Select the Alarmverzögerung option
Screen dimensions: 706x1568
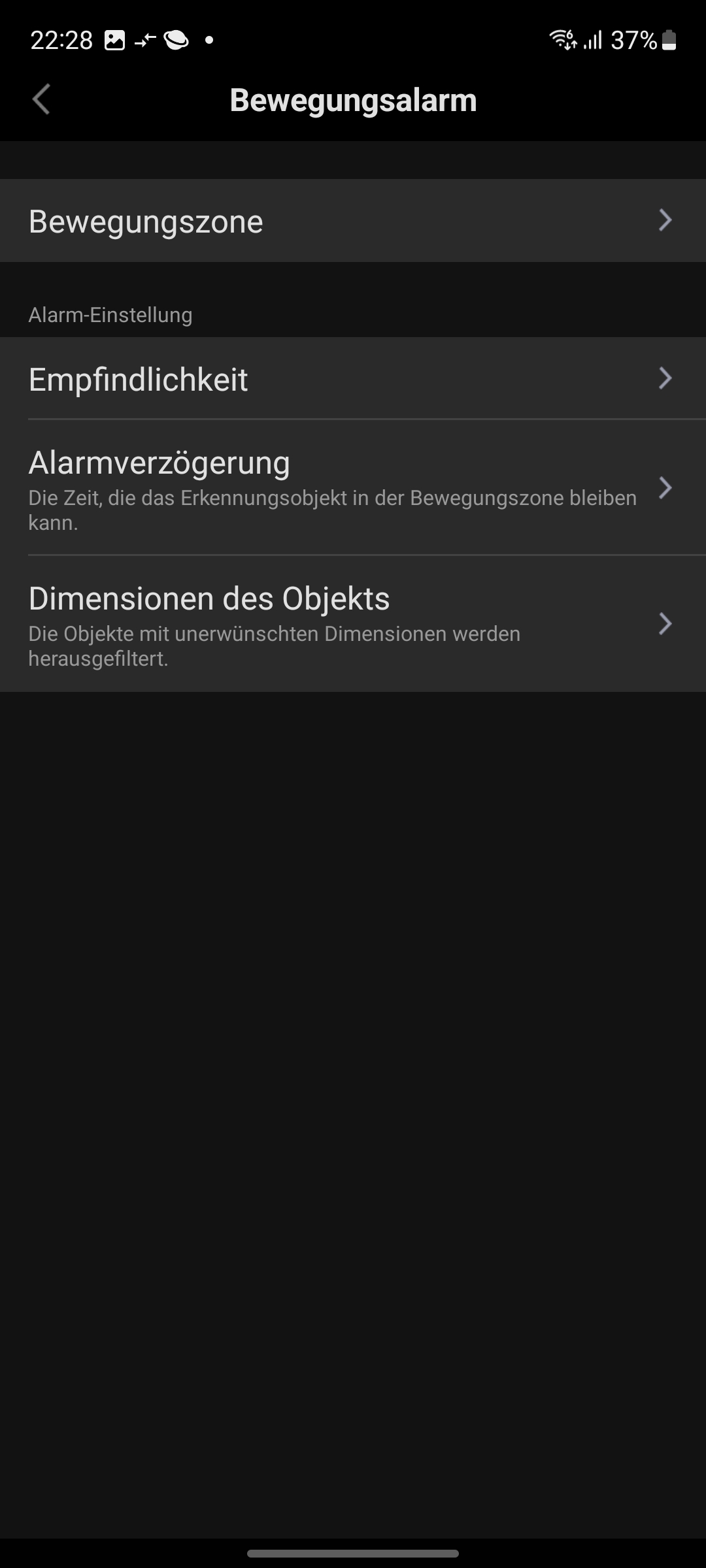pyautogui.click(x=353, y=488)
